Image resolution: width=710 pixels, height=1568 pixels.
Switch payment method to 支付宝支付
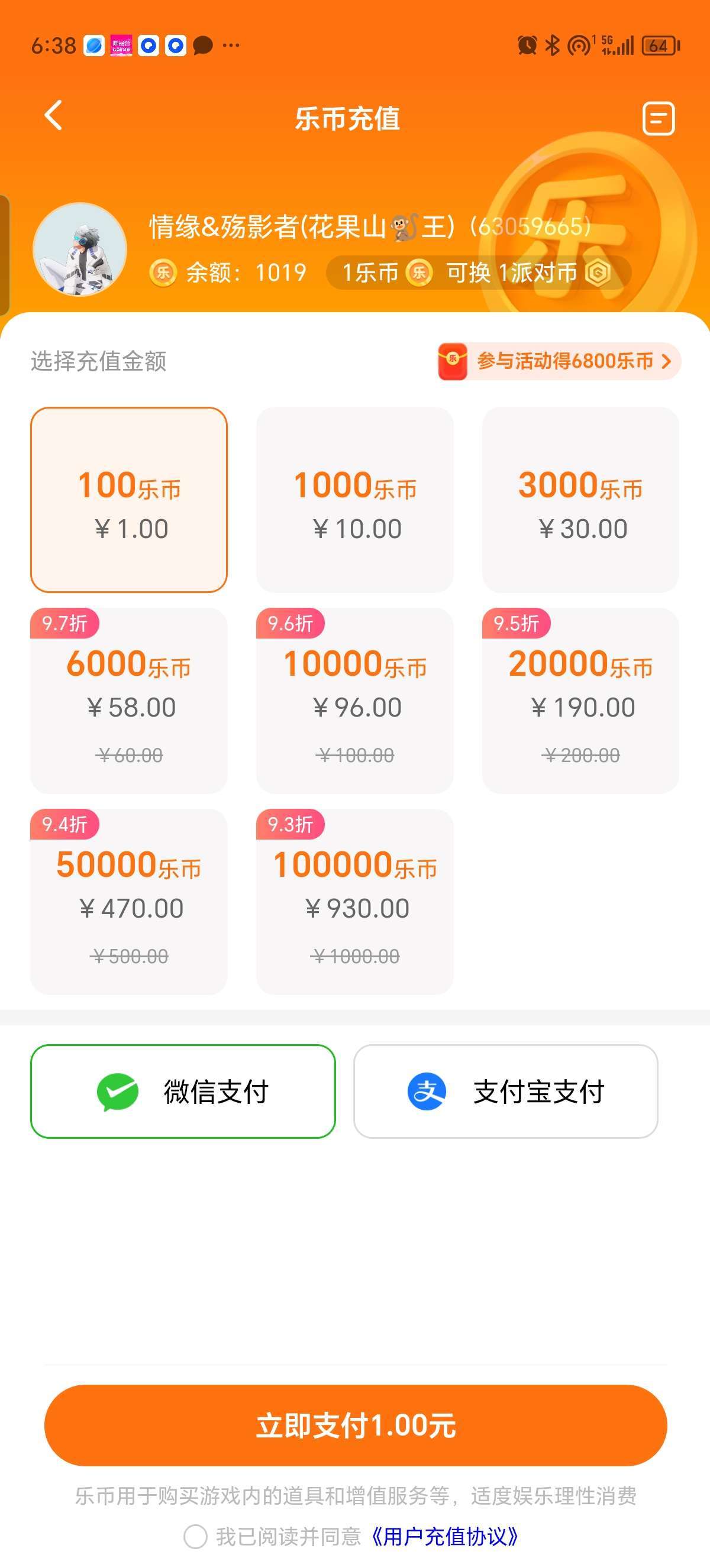(505, 1091)
